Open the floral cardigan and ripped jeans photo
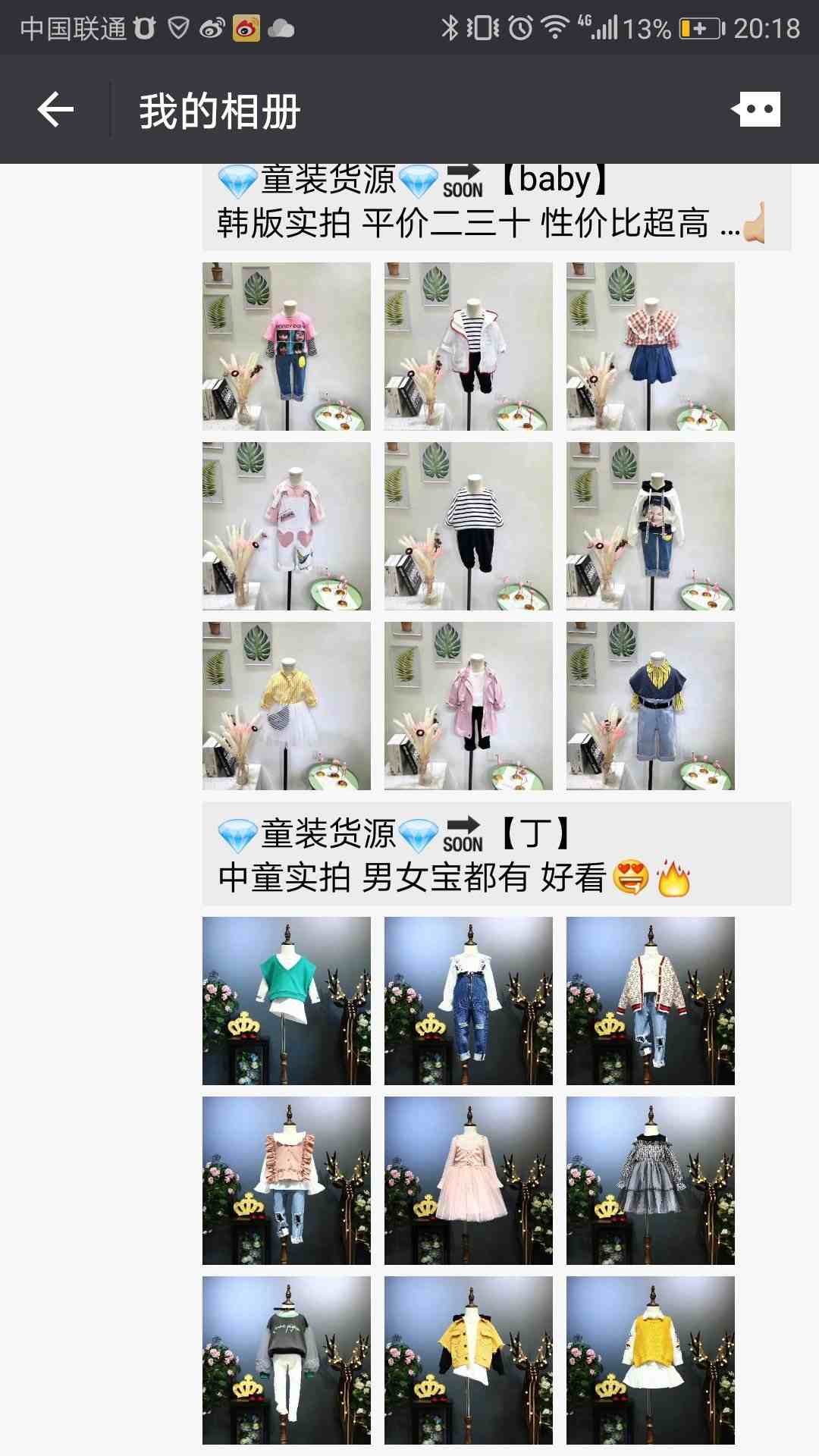The width and height of the screenshot is (819, 1456). coord(650,1001)
